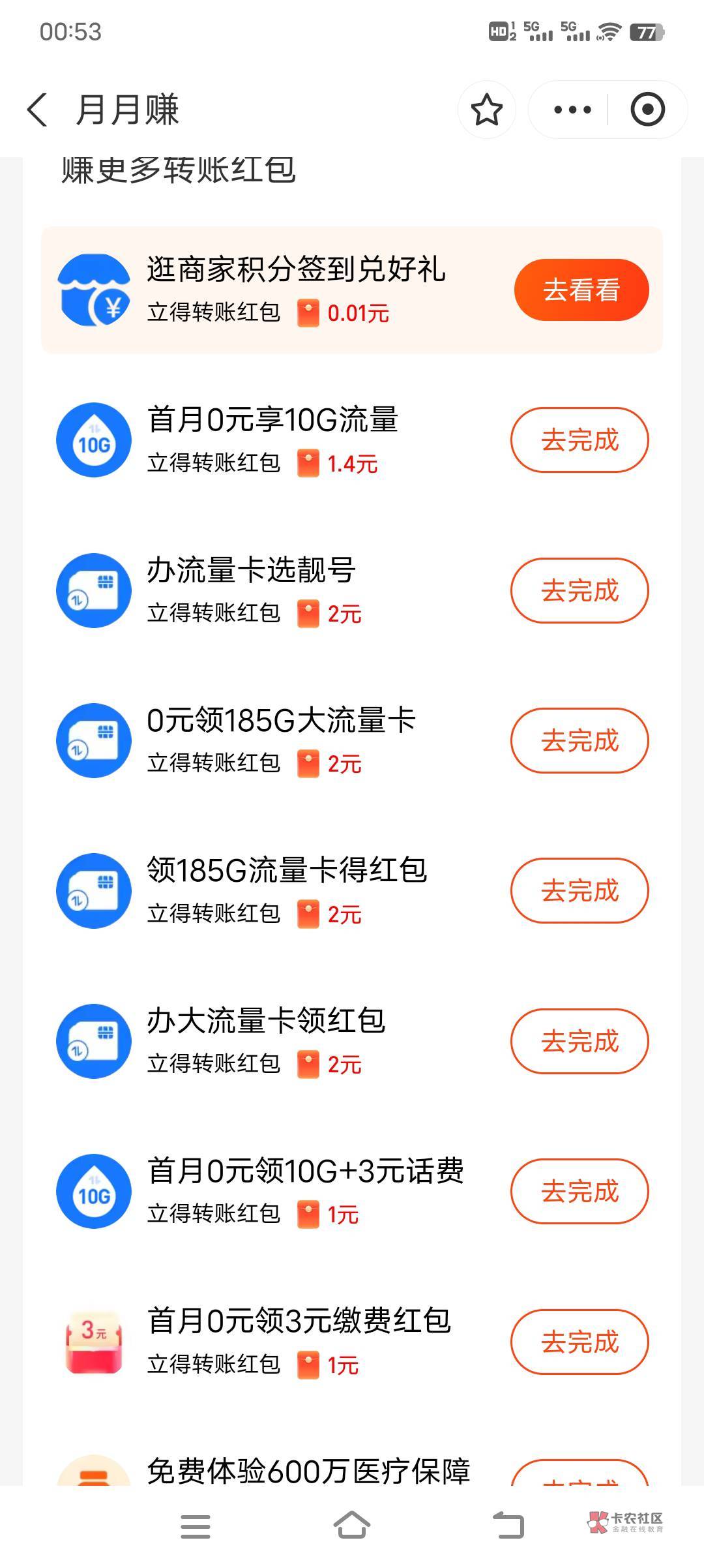Go to the system home screen

coord(352,1525)
